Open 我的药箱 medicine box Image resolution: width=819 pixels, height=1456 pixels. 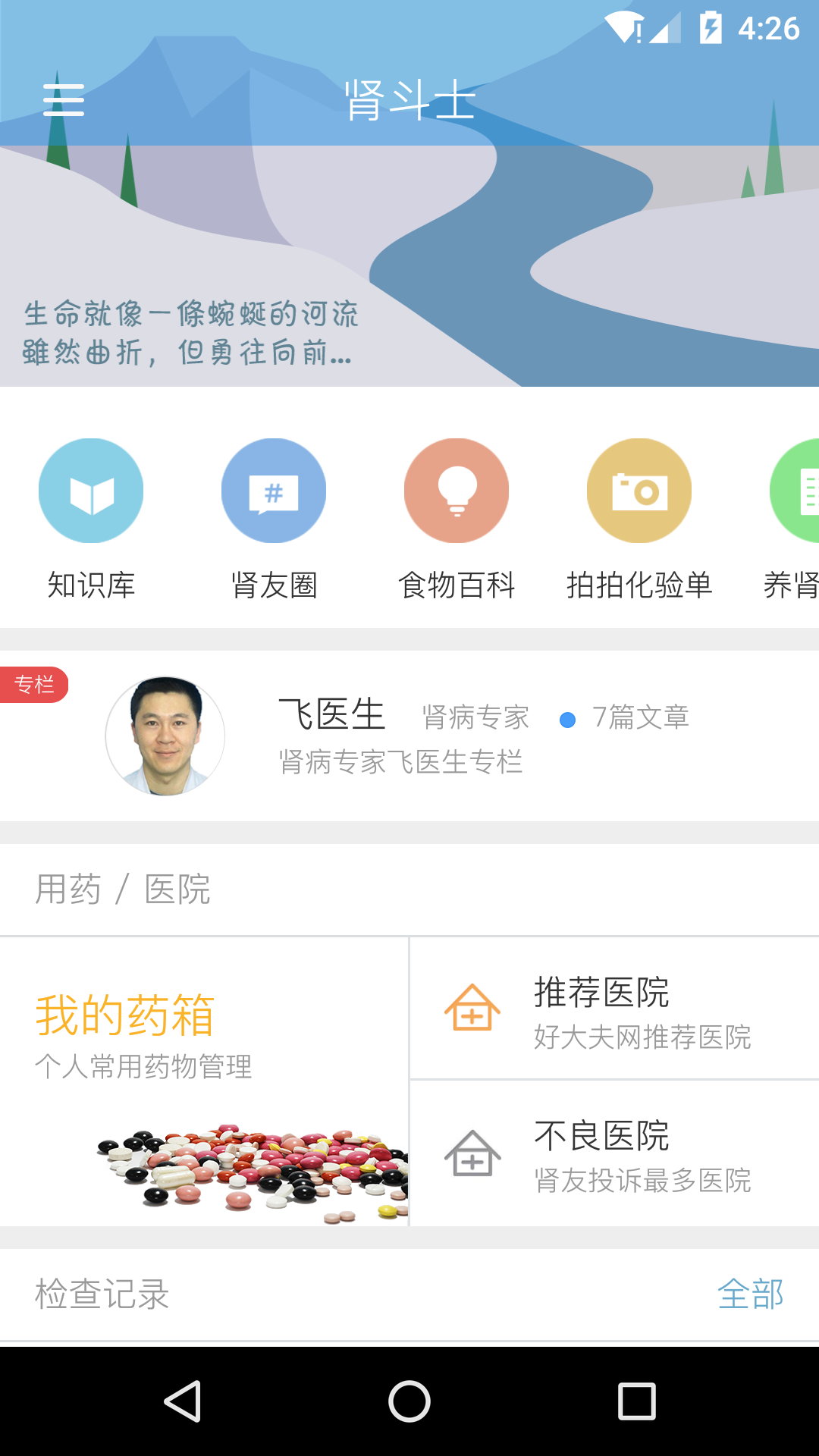tap(203, 1081)
